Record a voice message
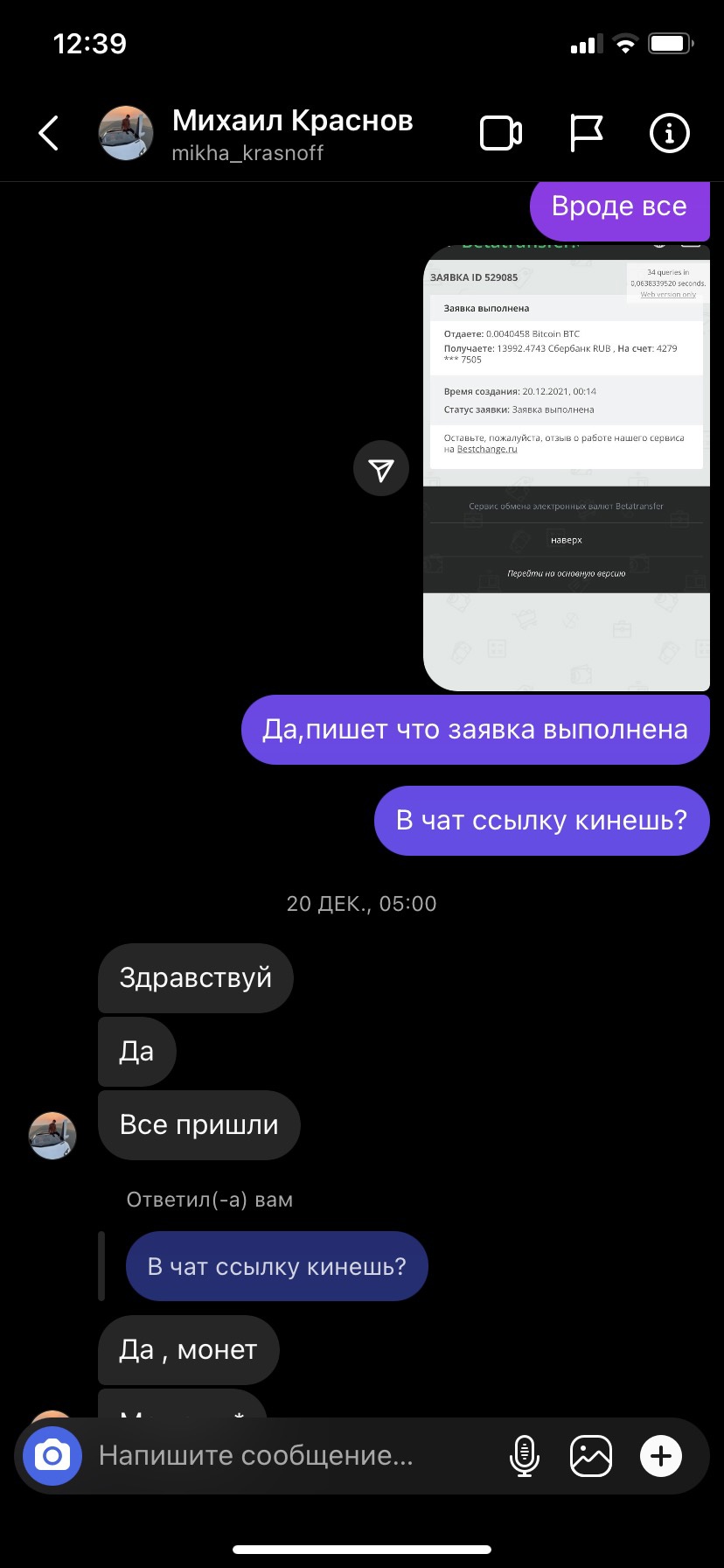This screenshot has height=1568, width=724. pos(525,1456)
